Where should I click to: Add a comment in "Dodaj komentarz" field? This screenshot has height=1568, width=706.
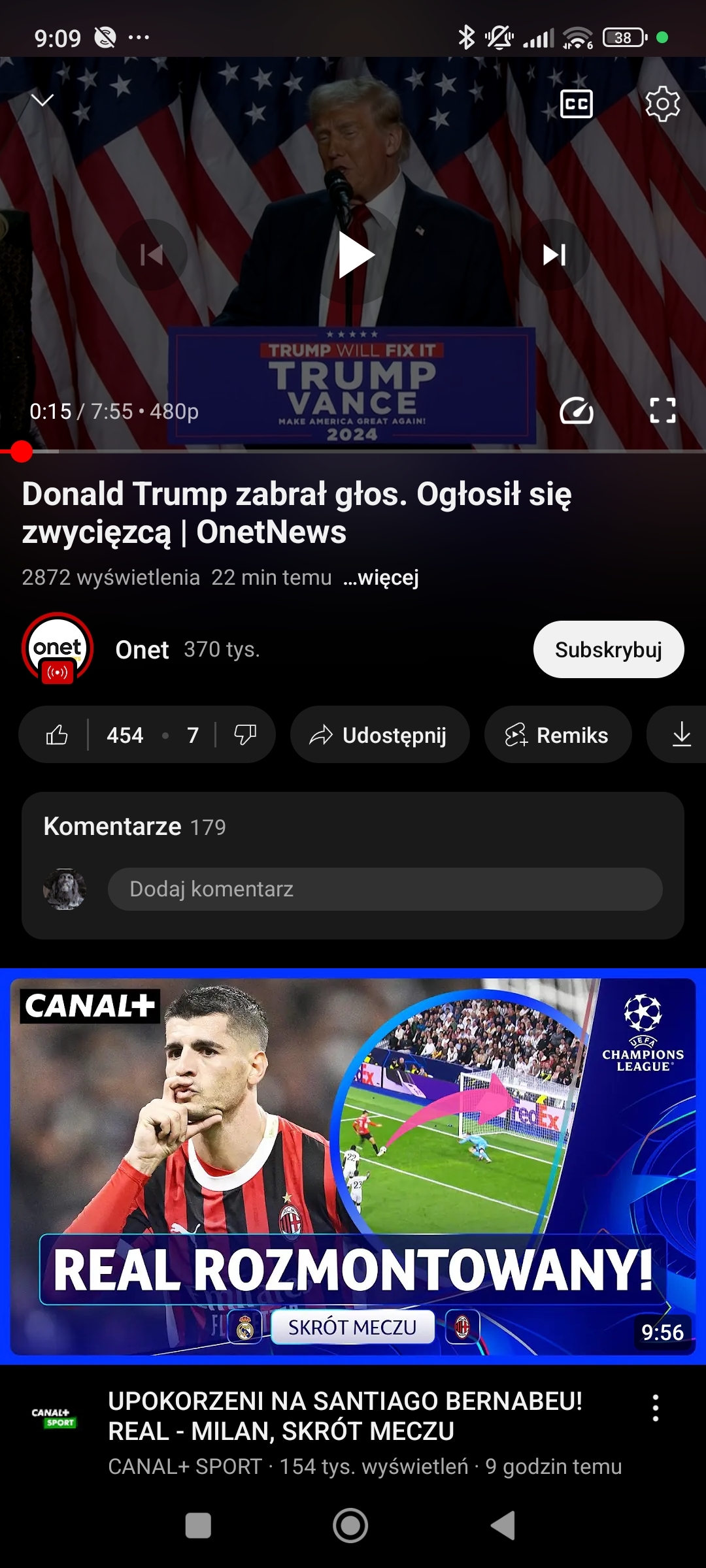[384, 889]
